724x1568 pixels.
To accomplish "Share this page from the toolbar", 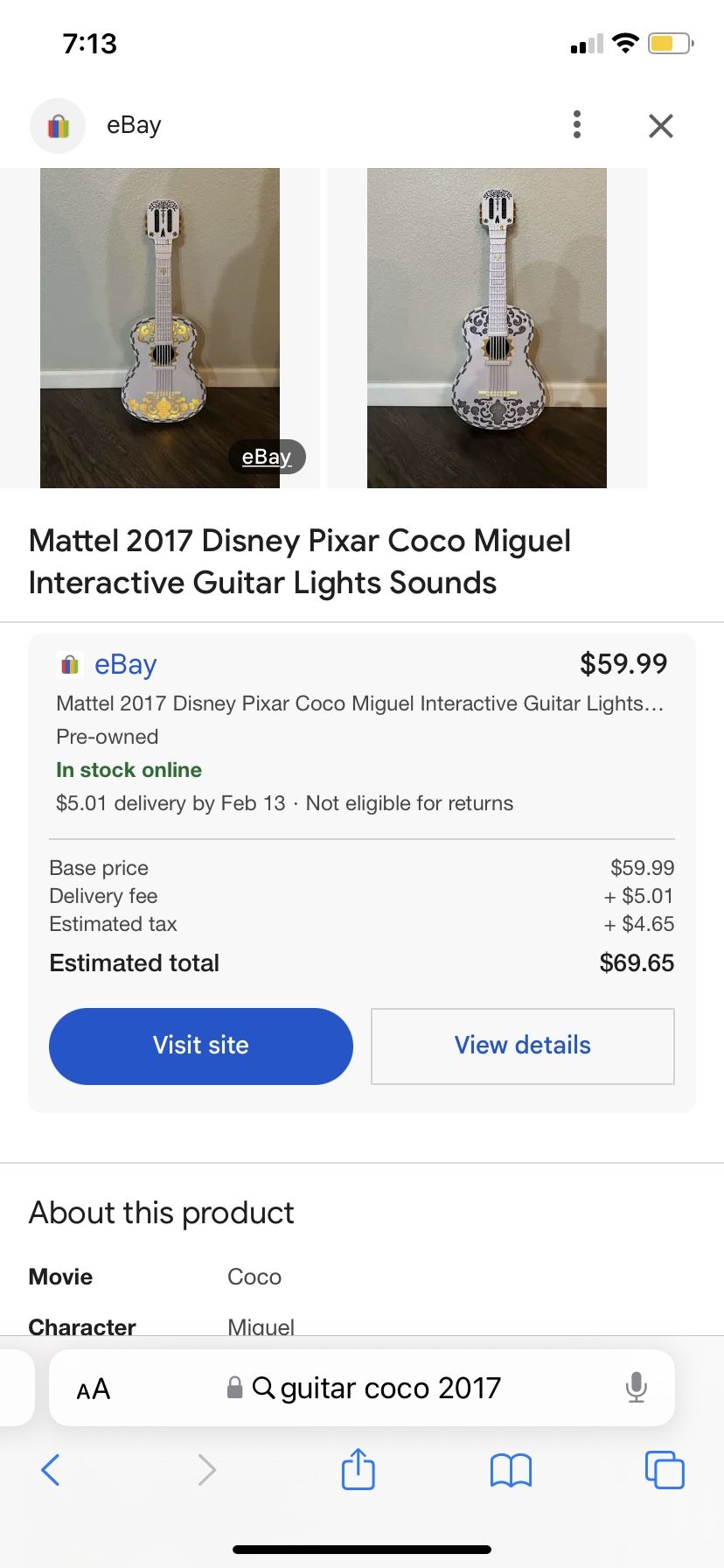I will coord(358,1469).
